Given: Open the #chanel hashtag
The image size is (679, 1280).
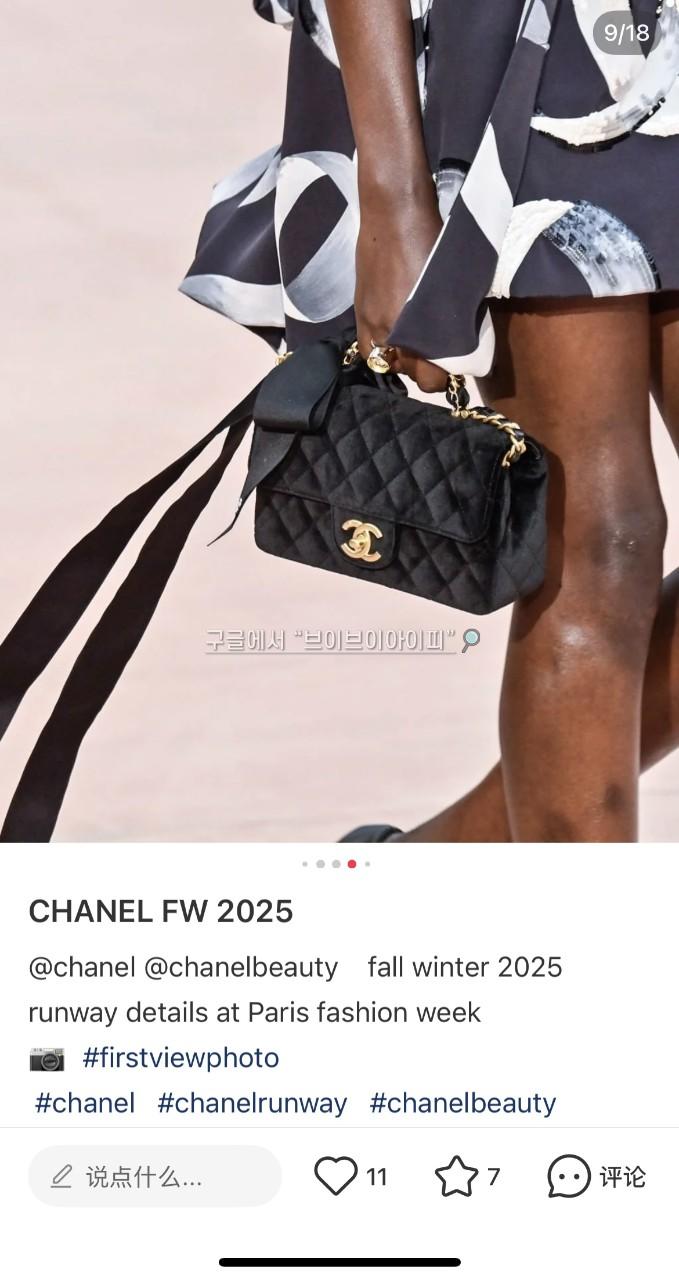Looking at the screenshot, I should 85,1103.
